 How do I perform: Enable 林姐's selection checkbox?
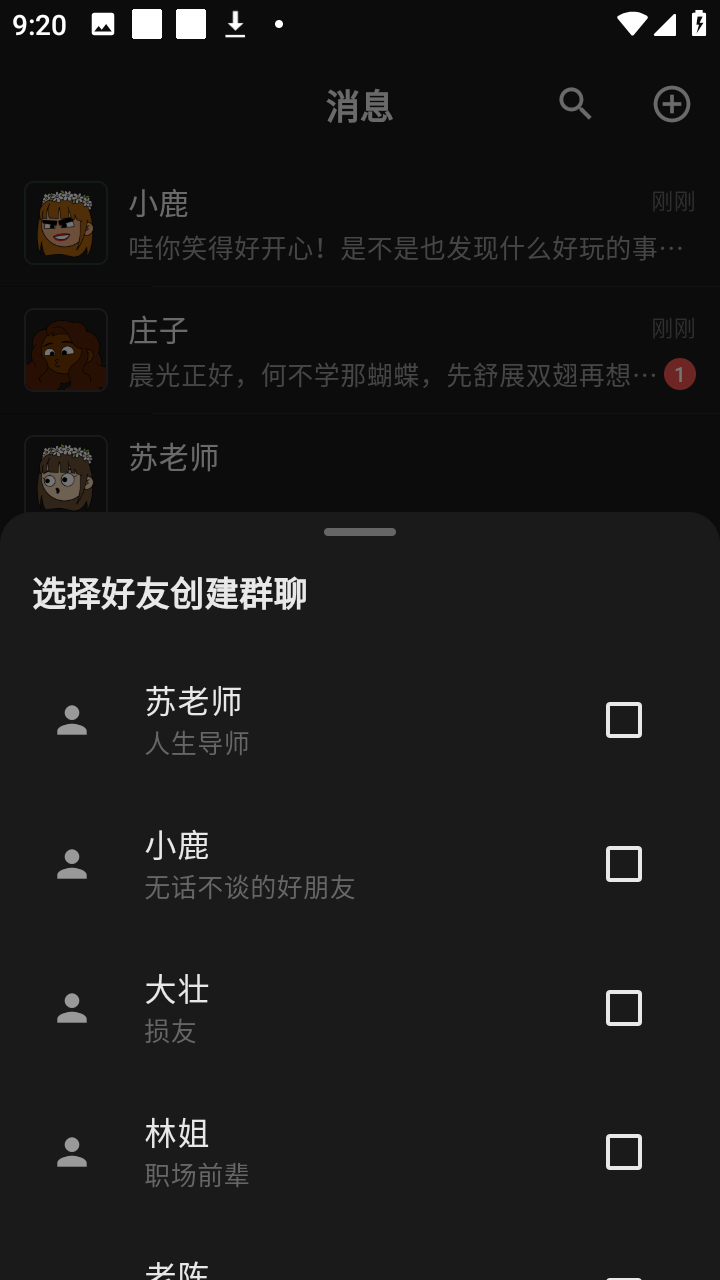(623, 1151)
